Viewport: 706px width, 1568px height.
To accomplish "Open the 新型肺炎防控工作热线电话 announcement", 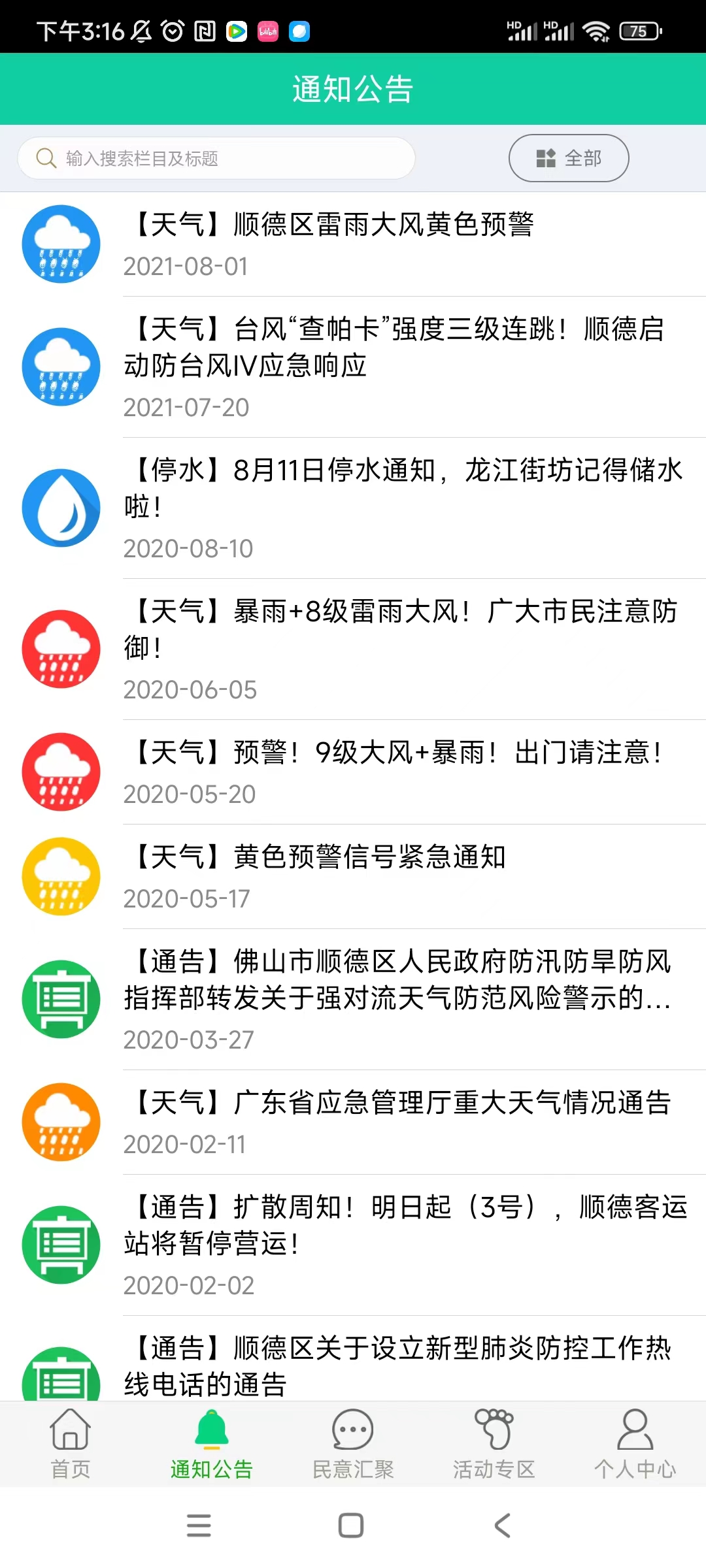I will [x=353, y=1359].
